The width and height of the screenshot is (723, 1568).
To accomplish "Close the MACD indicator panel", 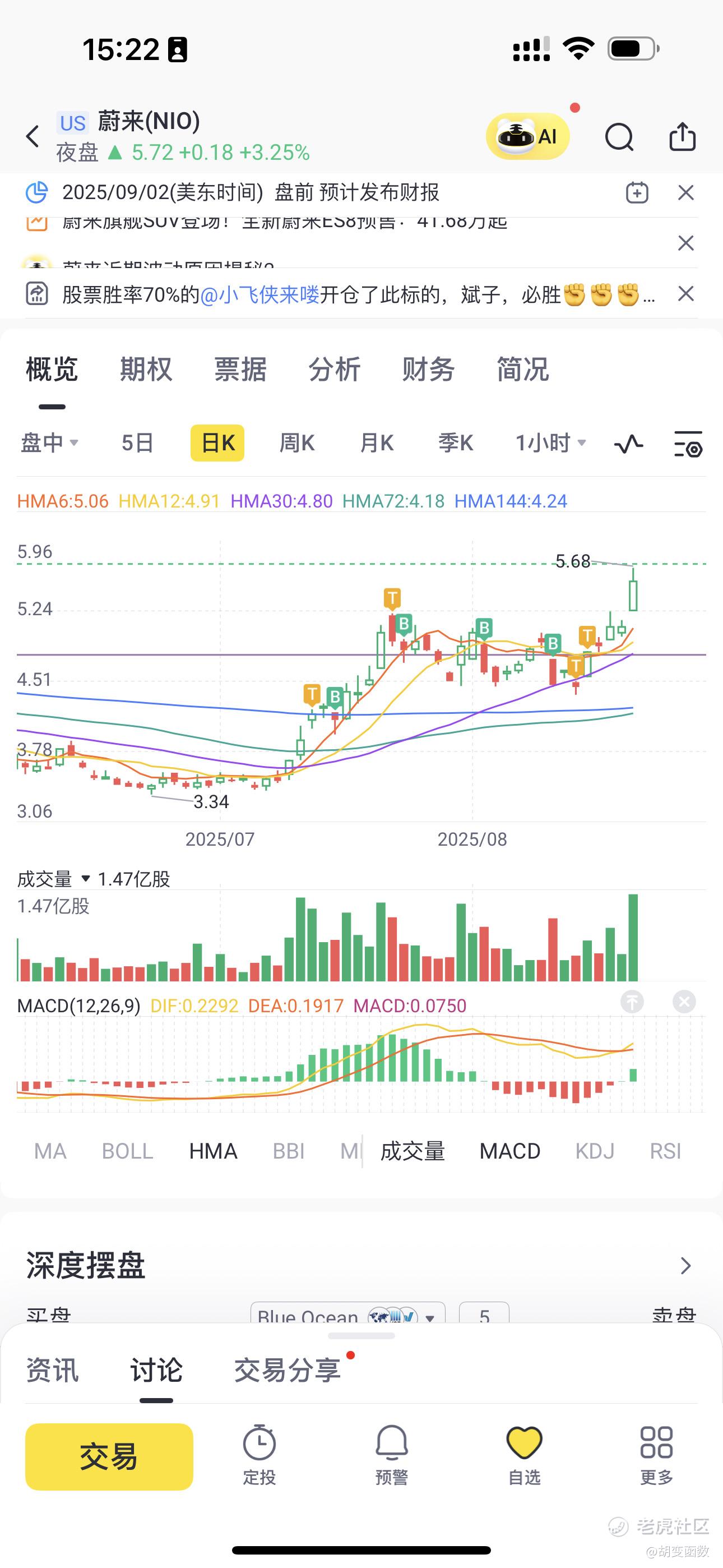I will 684,1001.
